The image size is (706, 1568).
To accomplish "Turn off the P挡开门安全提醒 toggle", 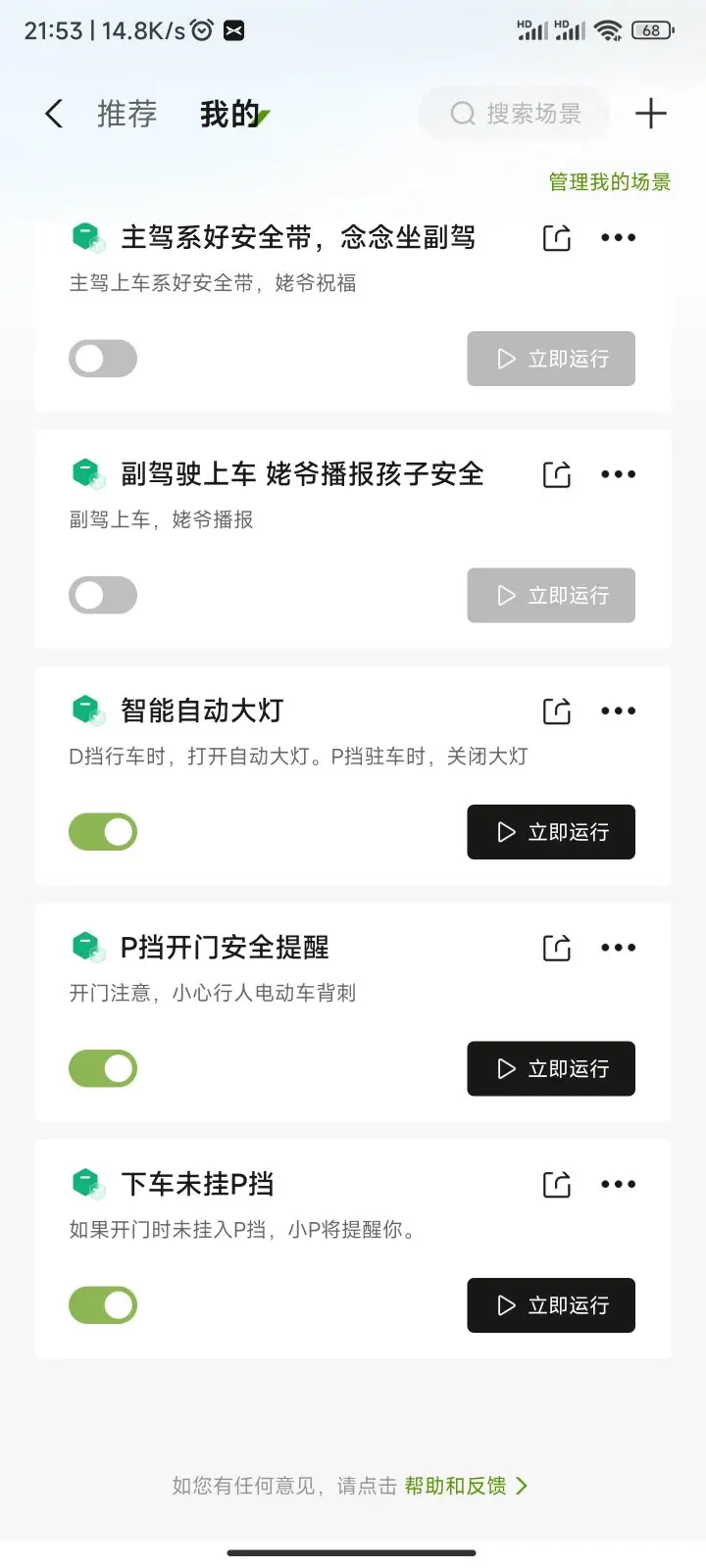I will (103, 1068).
